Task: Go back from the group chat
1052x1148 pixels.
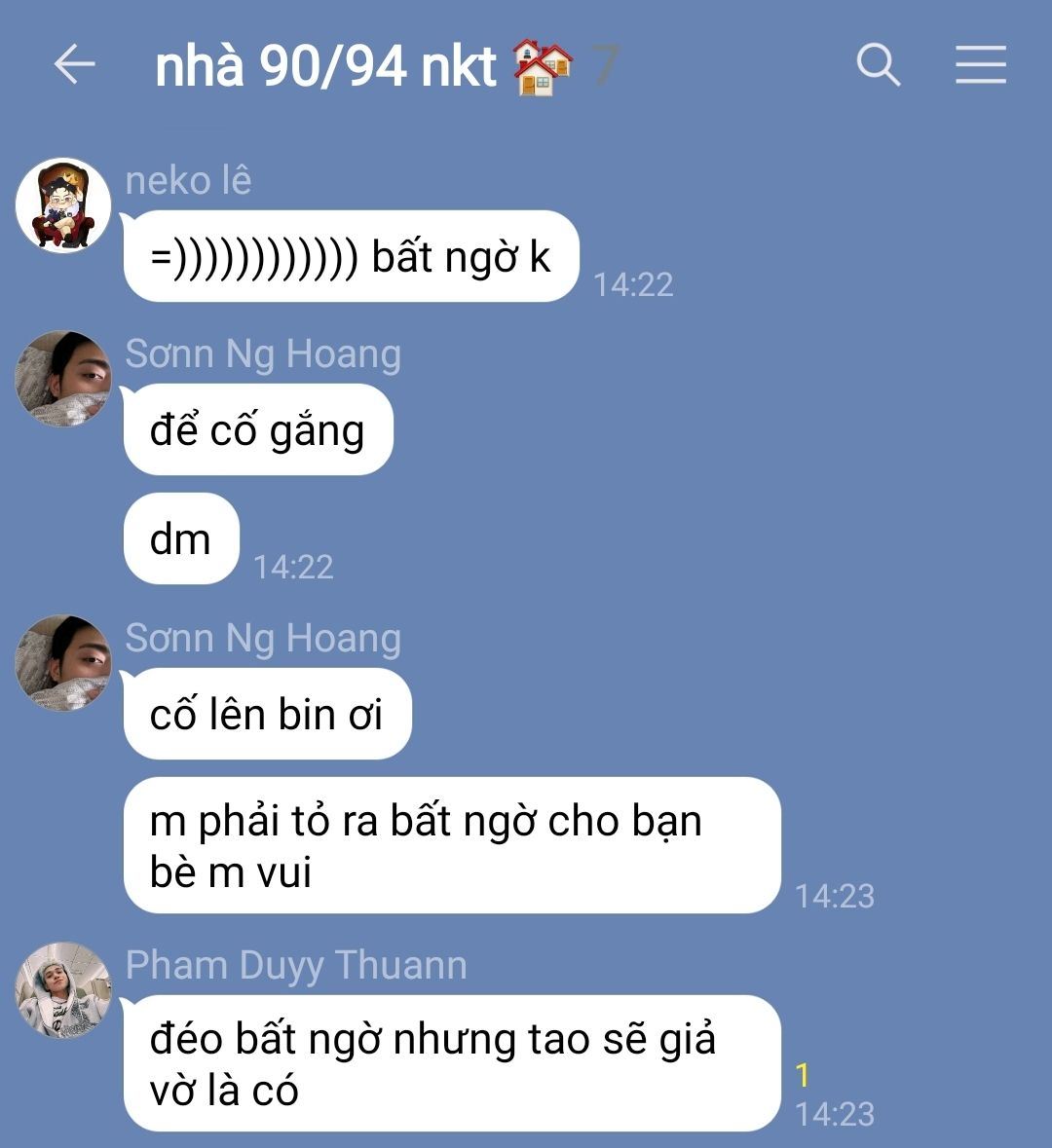Action: click(x=74, y=65)
